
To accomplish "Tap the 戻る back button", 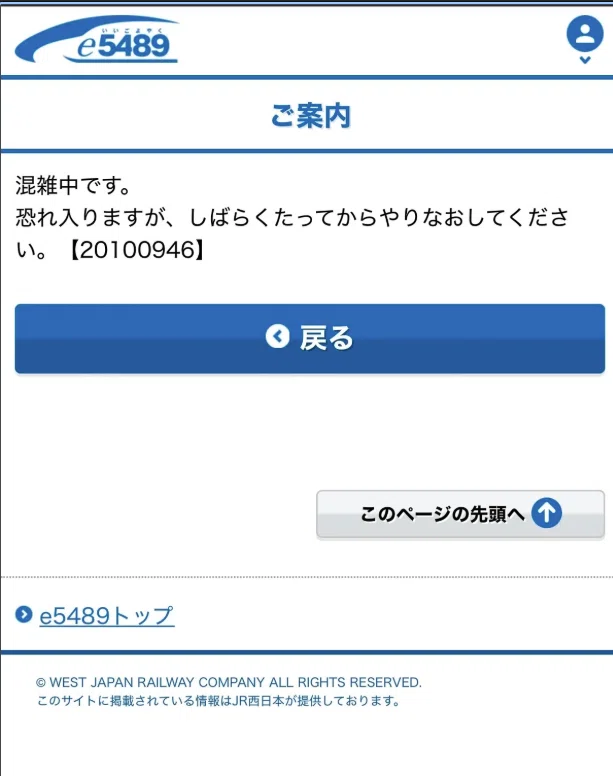I will click(x=310, y=339).
